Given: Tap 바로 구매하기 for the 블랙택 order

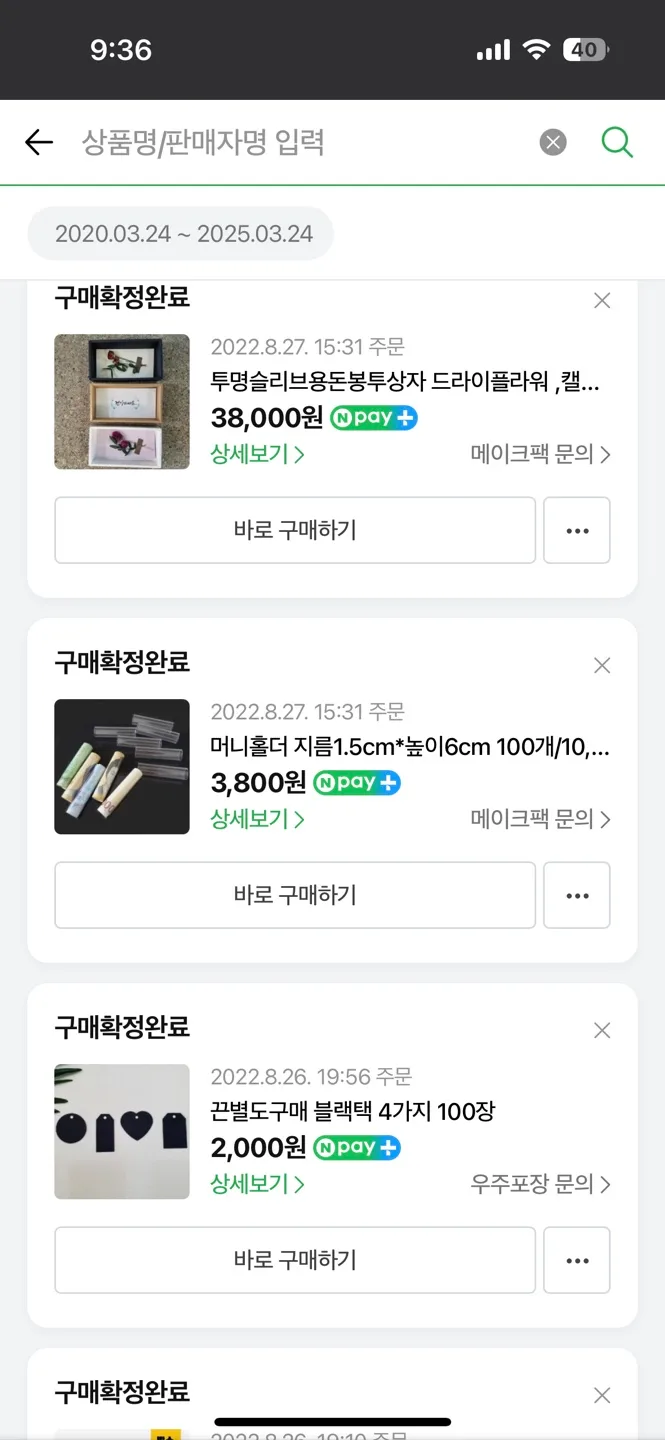Looking at the screenshot, I should click(295, 1260).
